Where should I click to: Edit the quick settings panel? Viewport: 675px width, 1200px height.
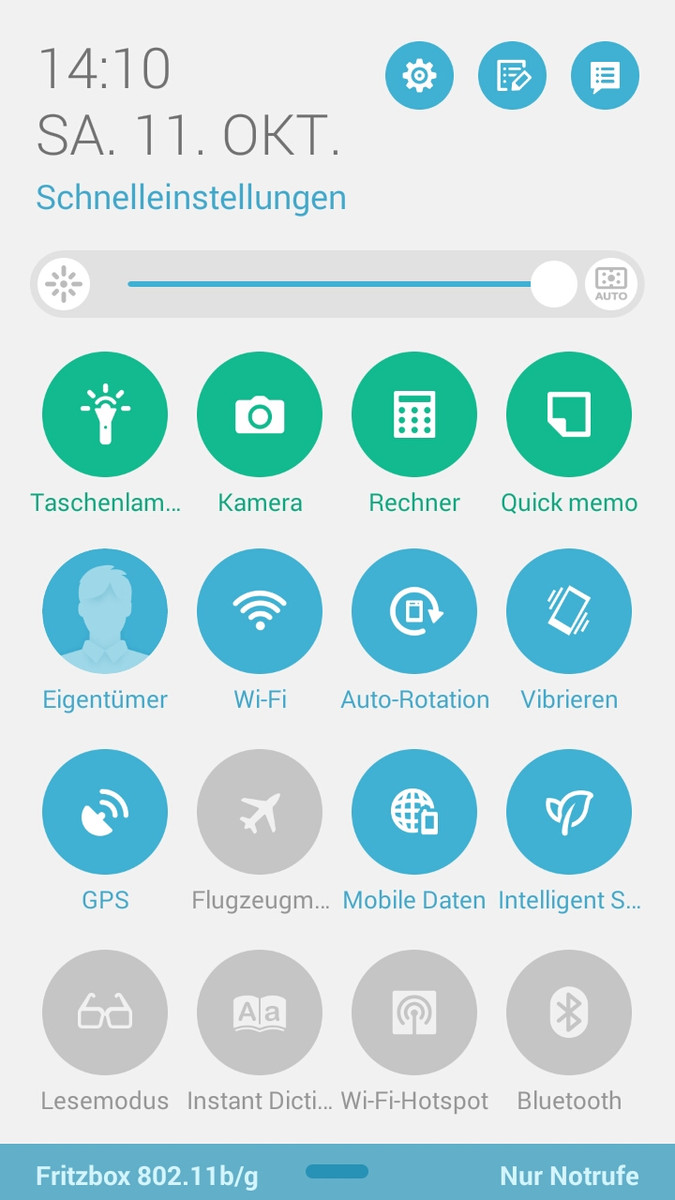coord(512,76)
